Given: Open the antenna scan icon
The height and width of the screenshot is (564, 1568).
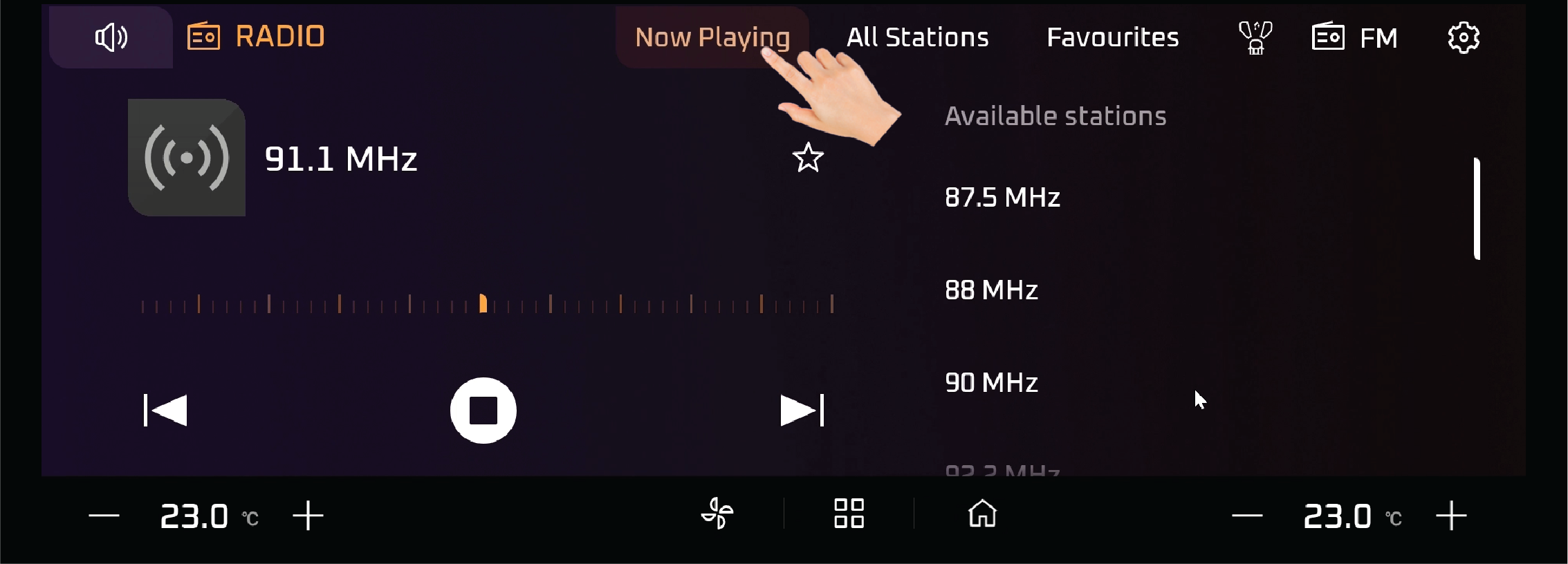Looking at the screenshot, I should tap(1255, 37).
